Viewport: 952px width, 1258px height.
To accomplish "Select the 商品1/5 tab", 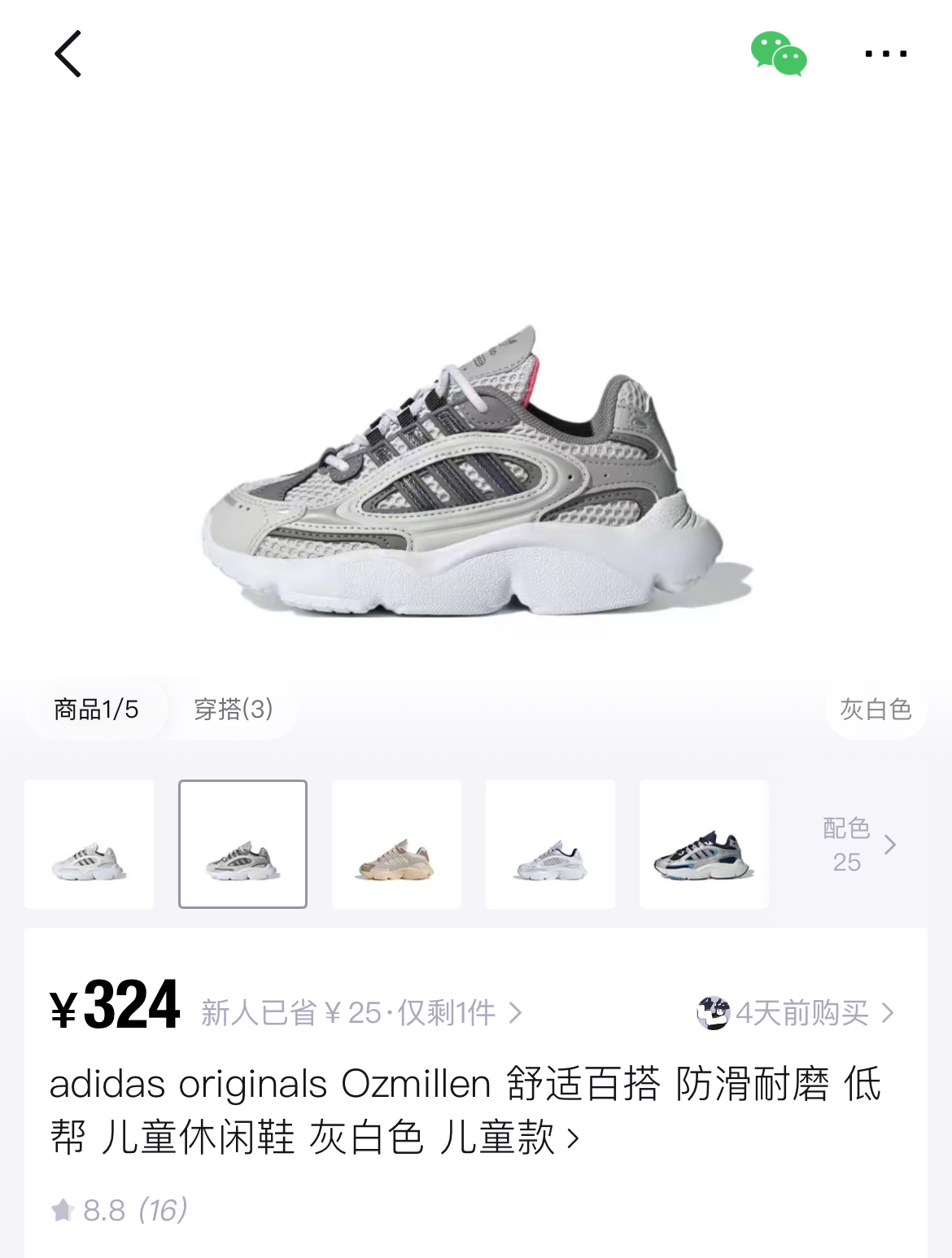I will click(x=96, y=709).
